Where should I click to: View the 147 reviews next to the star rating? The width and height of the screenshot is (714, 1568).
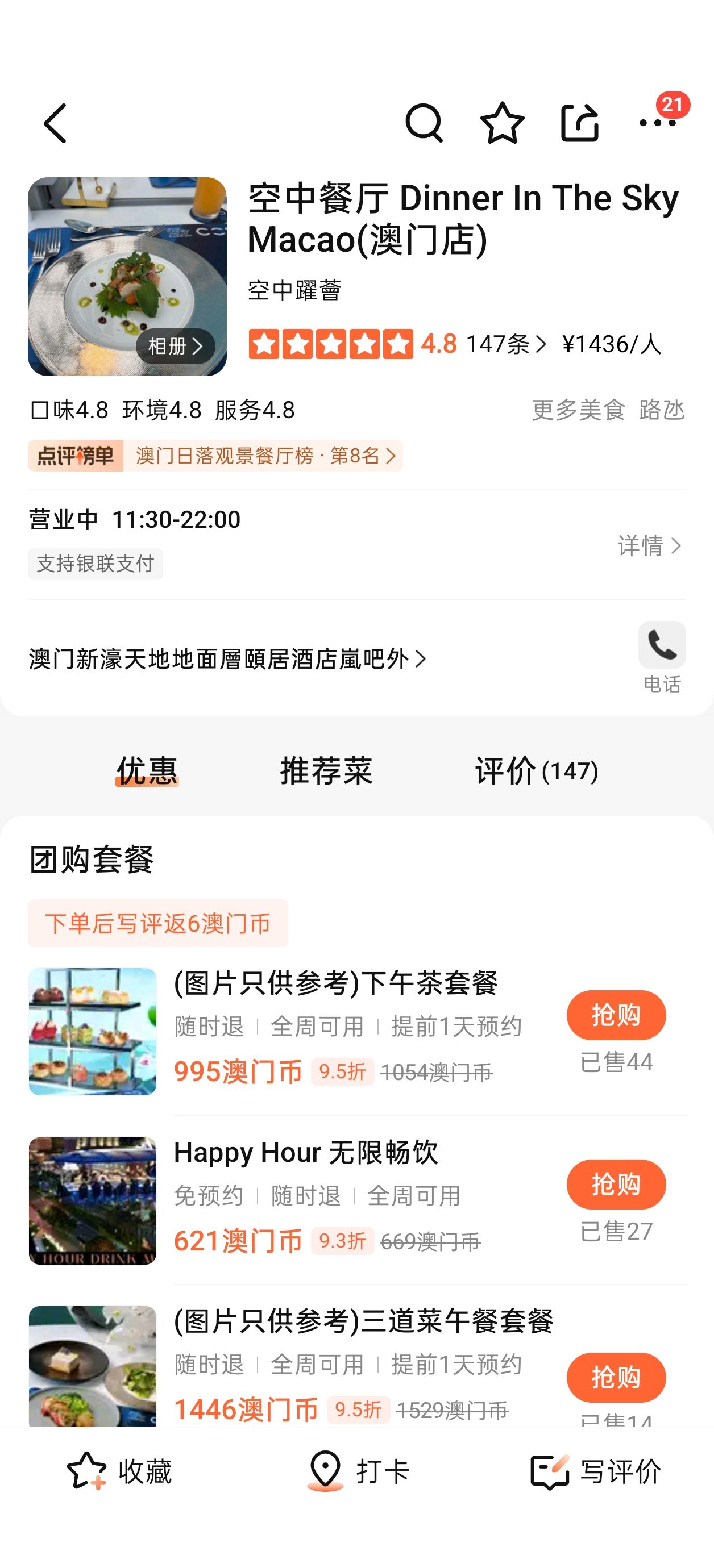click(505, 344)
